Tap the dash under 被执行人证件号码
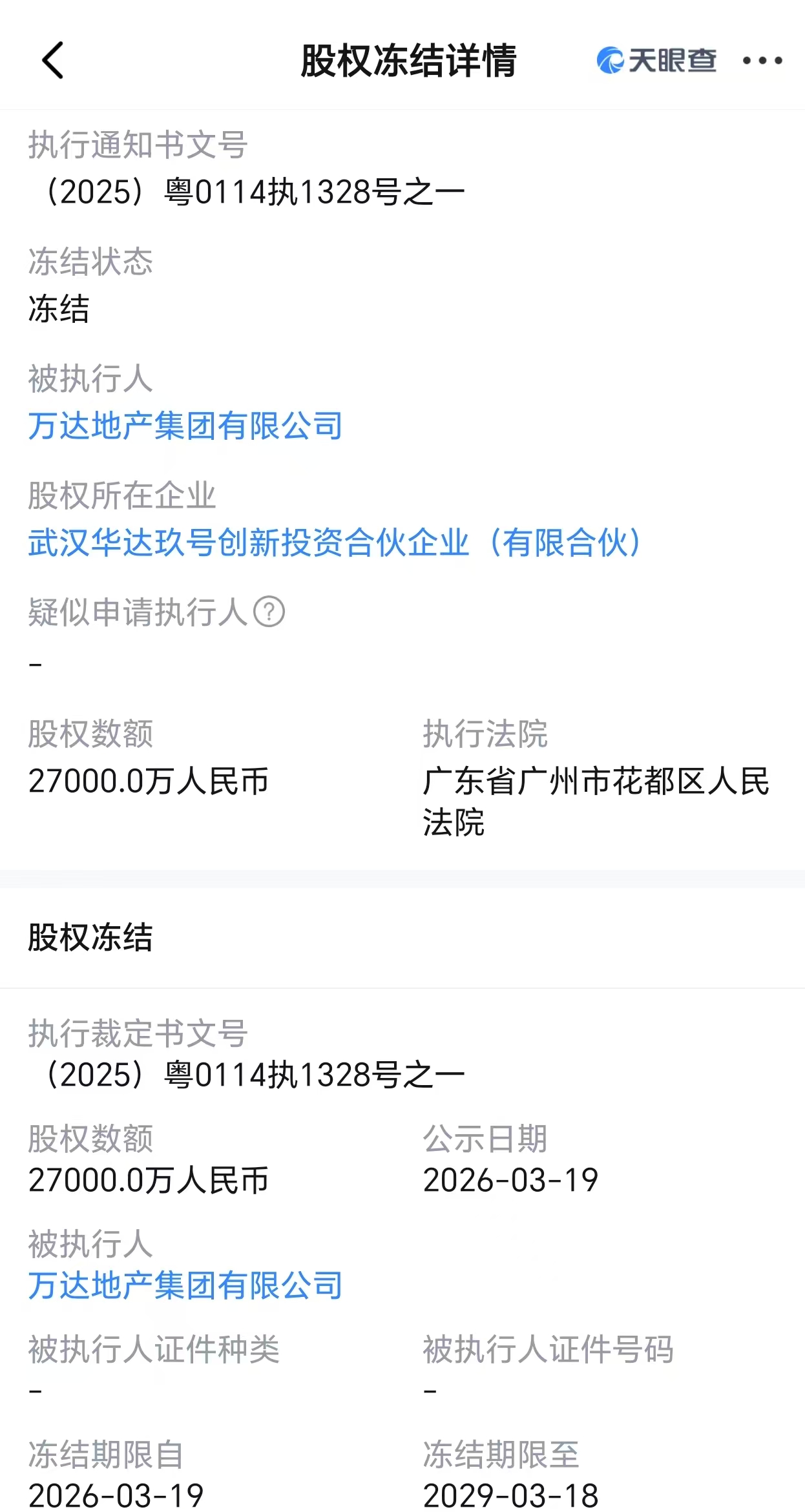 point(428,1390)
